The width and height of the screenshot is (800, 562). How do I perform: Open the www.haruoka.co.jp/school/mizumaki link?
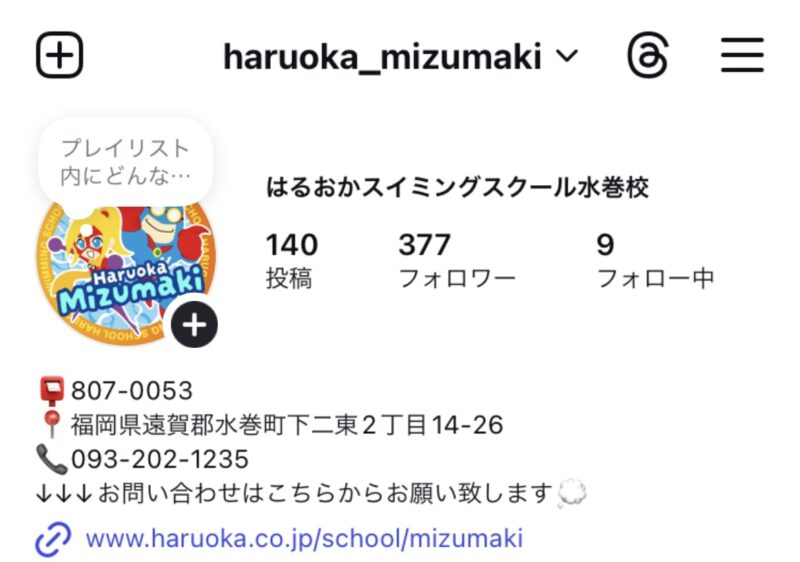click(304, 539)
